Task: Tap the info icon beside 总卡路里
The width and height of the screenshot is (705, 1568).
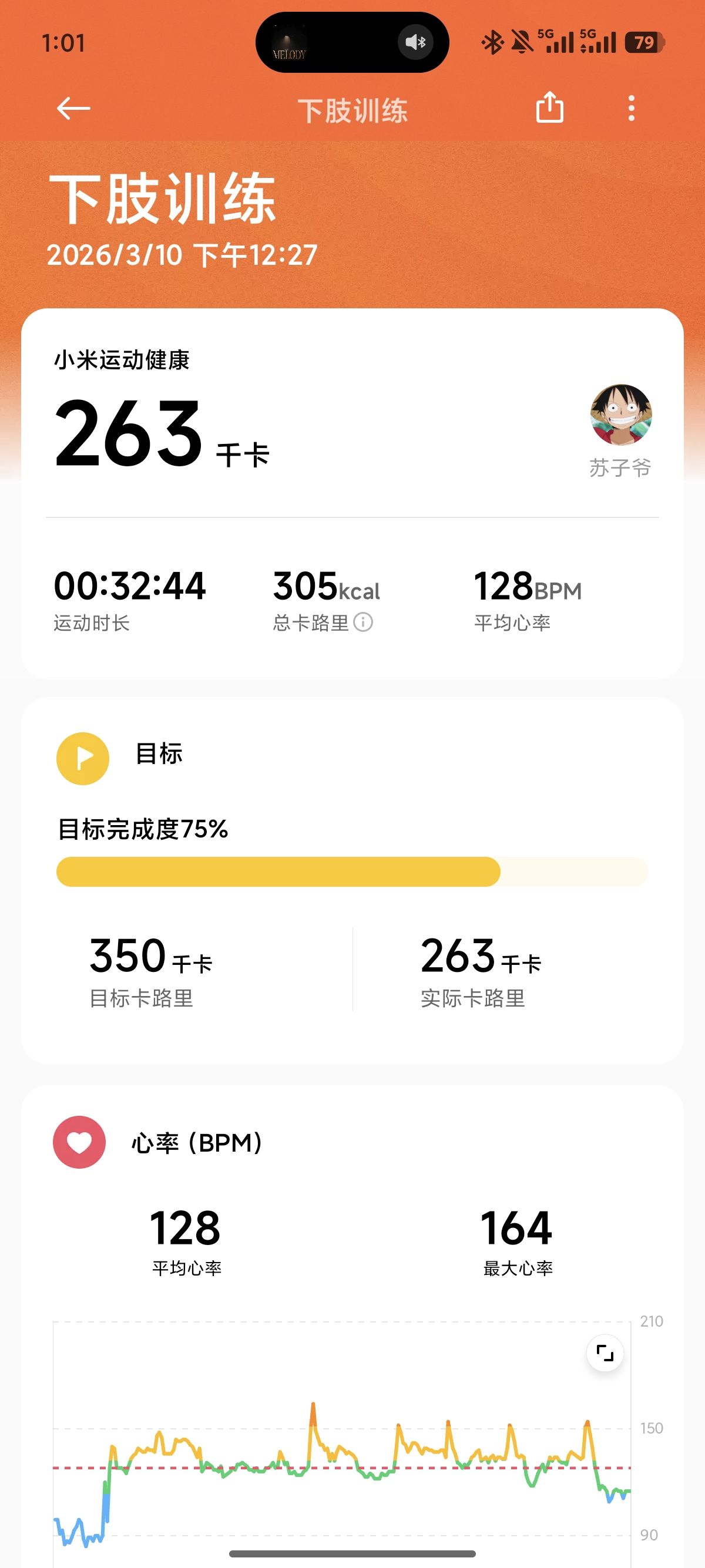Action: pos(364,622)
